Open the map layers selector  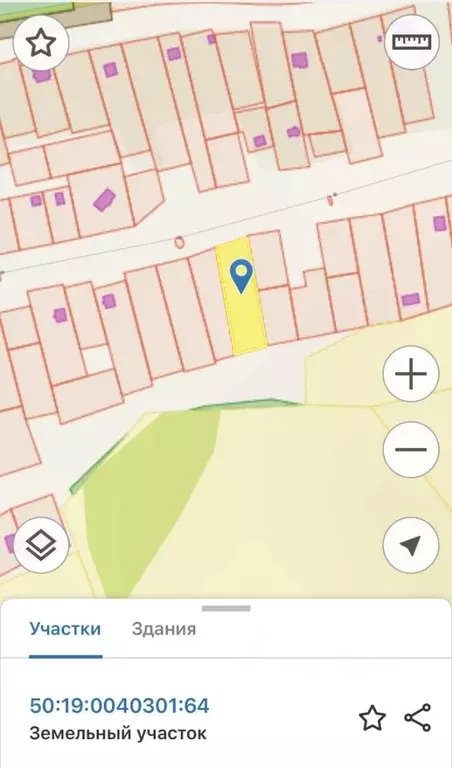click(41, 545)
